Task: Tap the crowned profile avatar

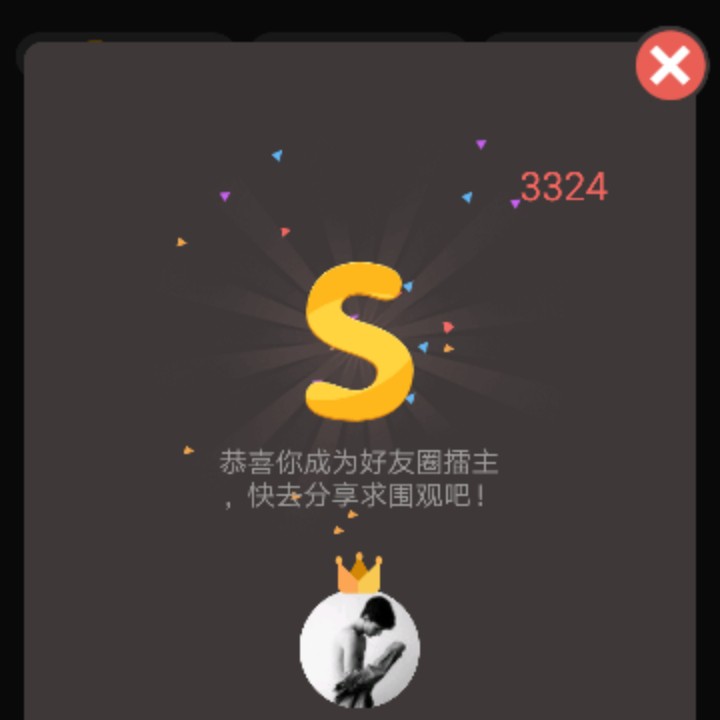Action: point(360,648)
